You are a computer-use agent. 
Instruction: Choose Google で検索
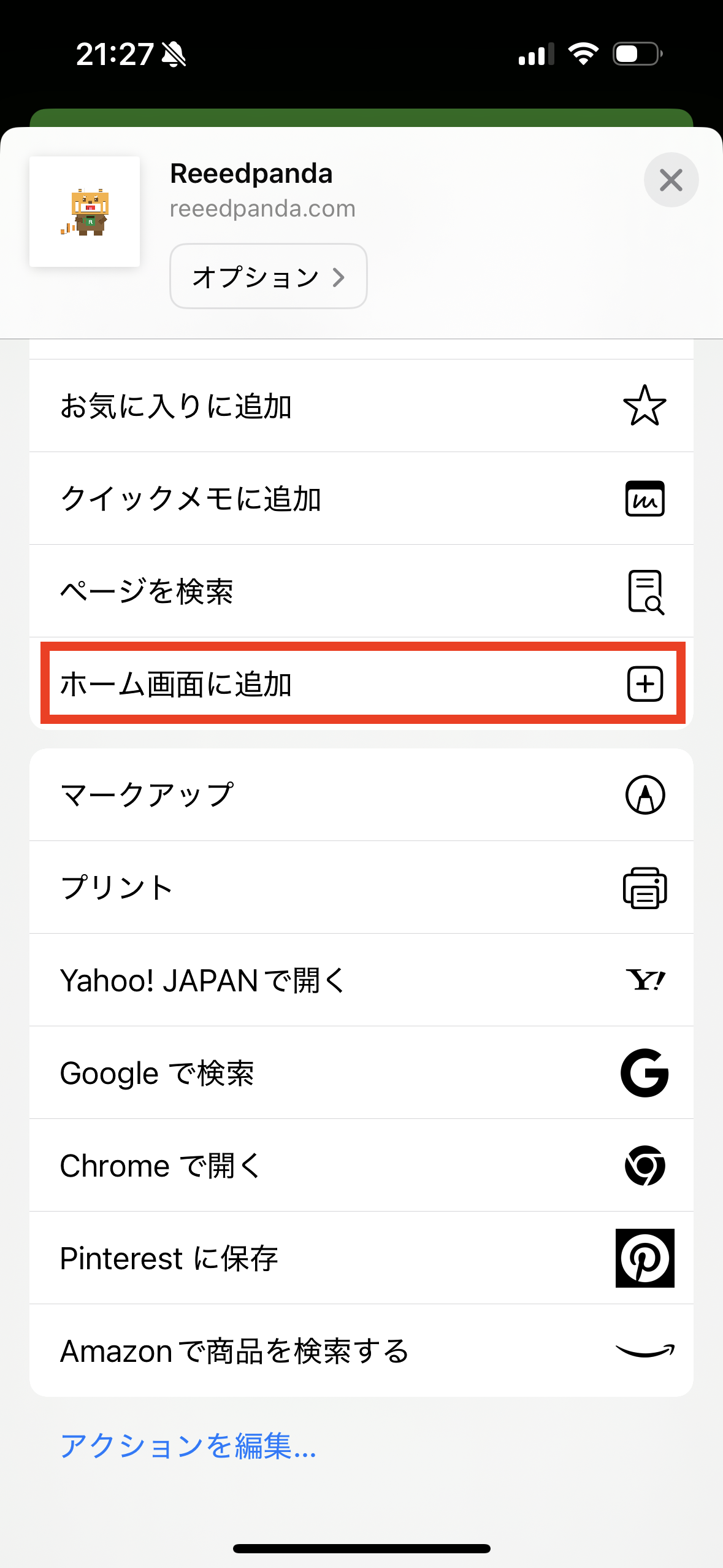361,1072
